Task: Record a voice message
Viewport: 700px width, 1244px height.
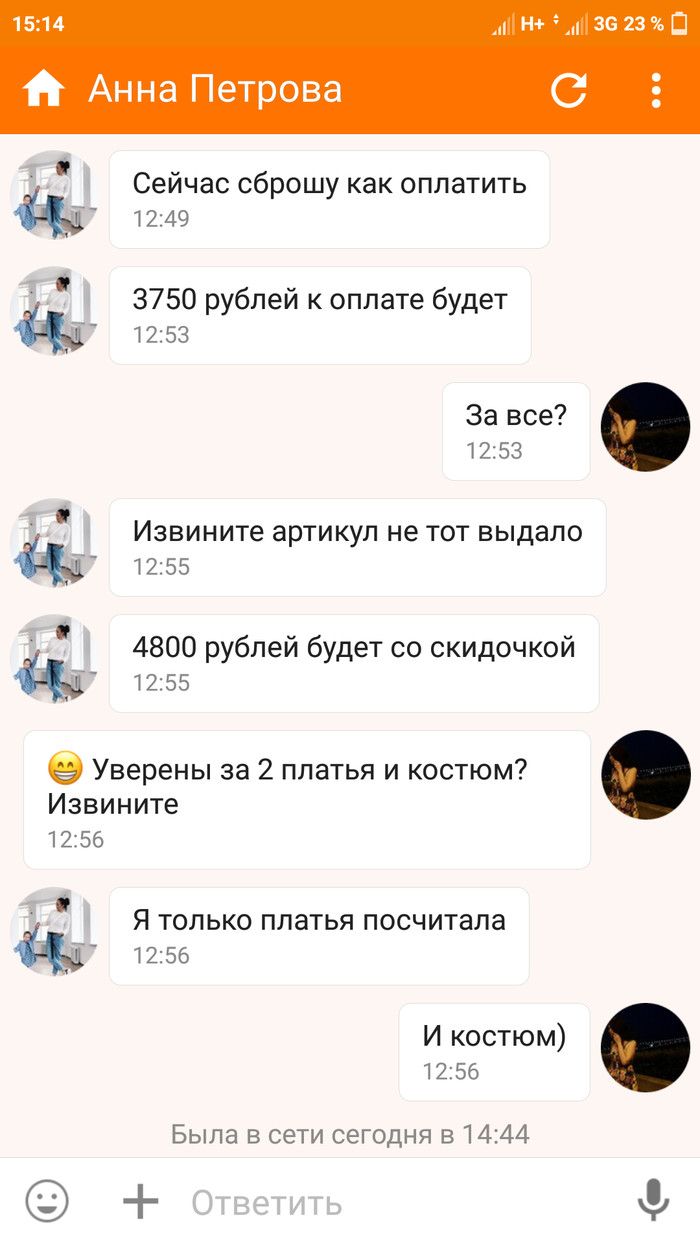Action: (653, 1200)
